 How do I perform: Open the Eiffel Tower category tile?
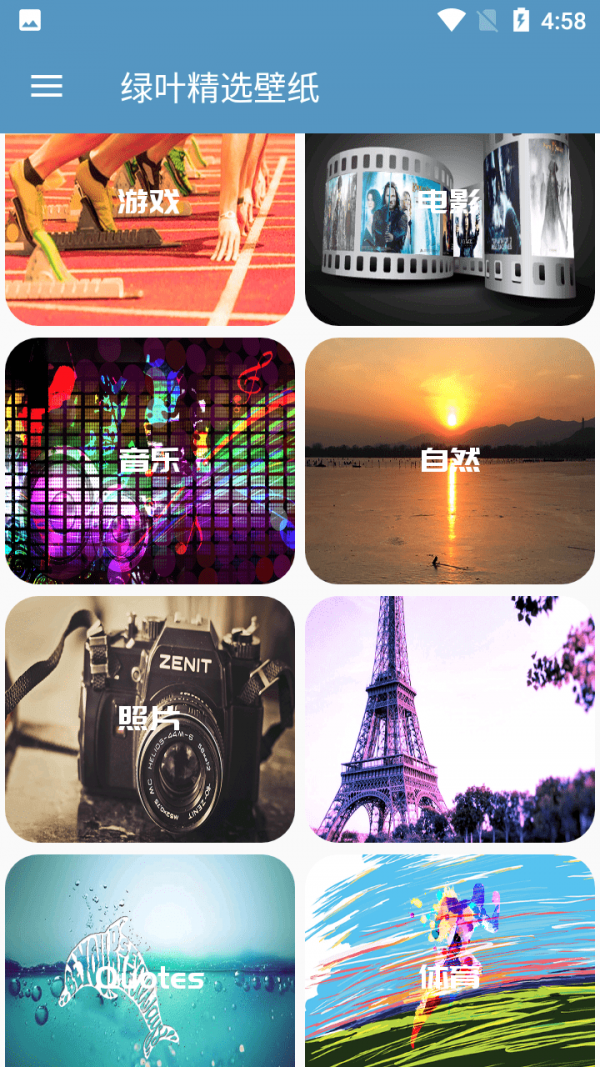point(450,719)
